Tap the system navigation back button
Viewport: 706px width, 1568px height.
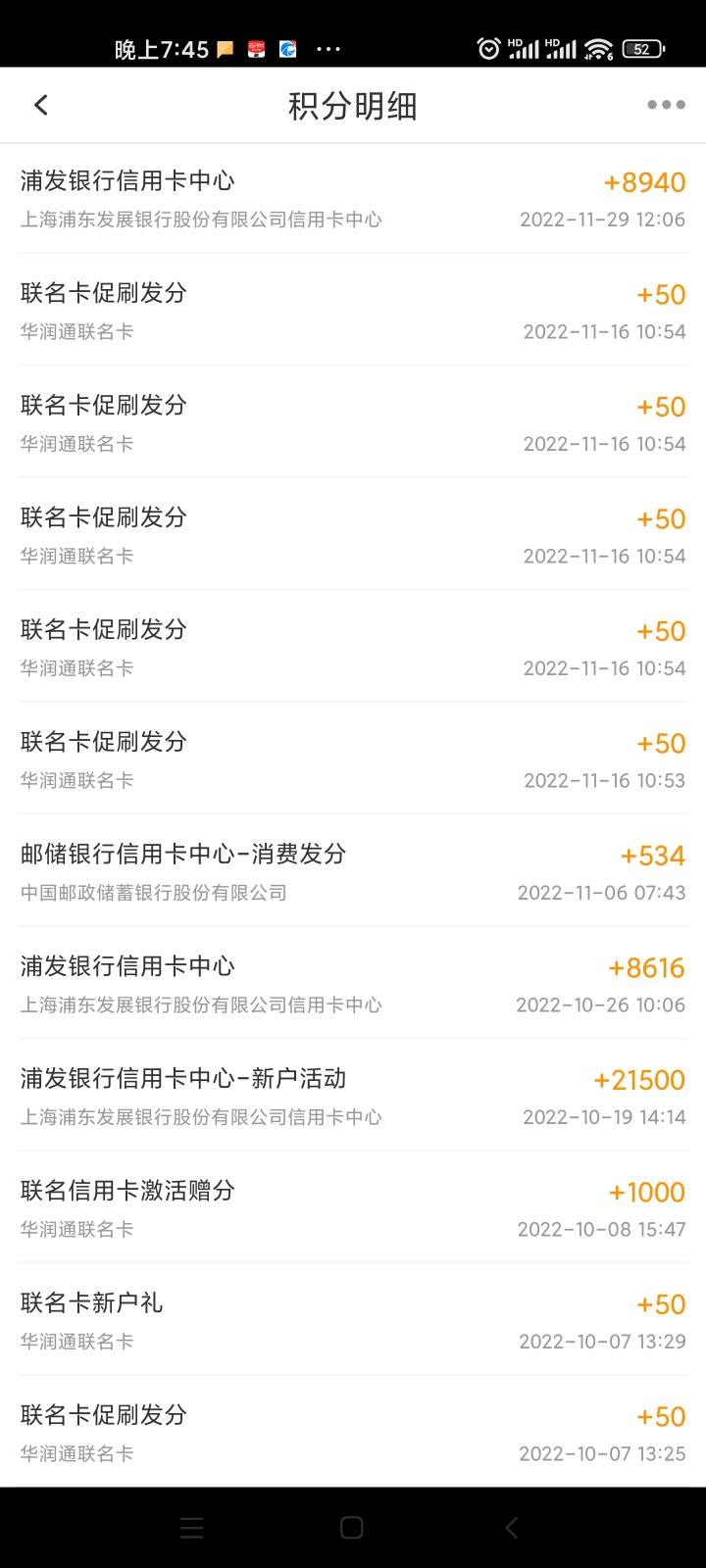tap(511, 1527)
